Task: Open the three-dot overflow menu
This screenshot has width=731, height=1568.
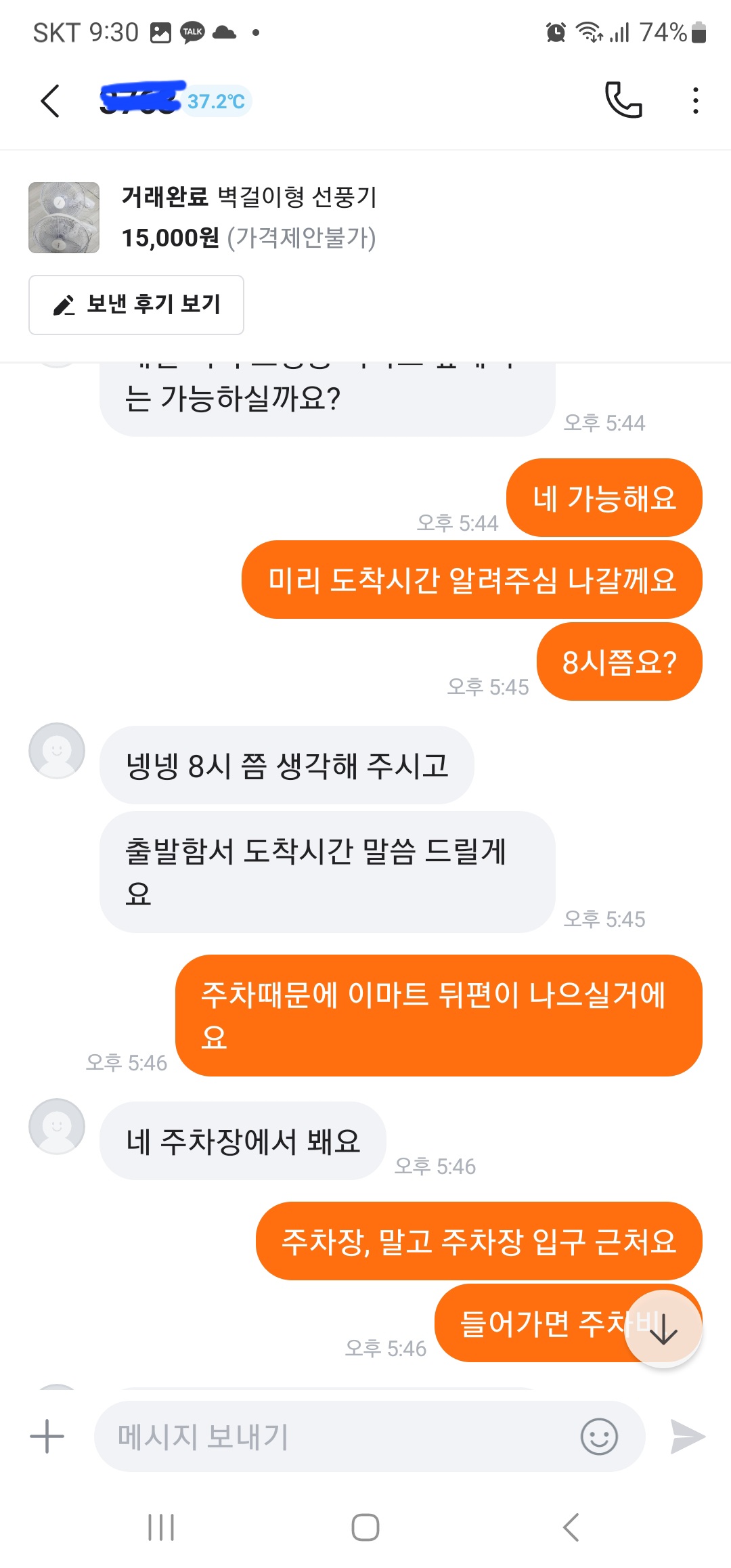Action: (695, 101)
